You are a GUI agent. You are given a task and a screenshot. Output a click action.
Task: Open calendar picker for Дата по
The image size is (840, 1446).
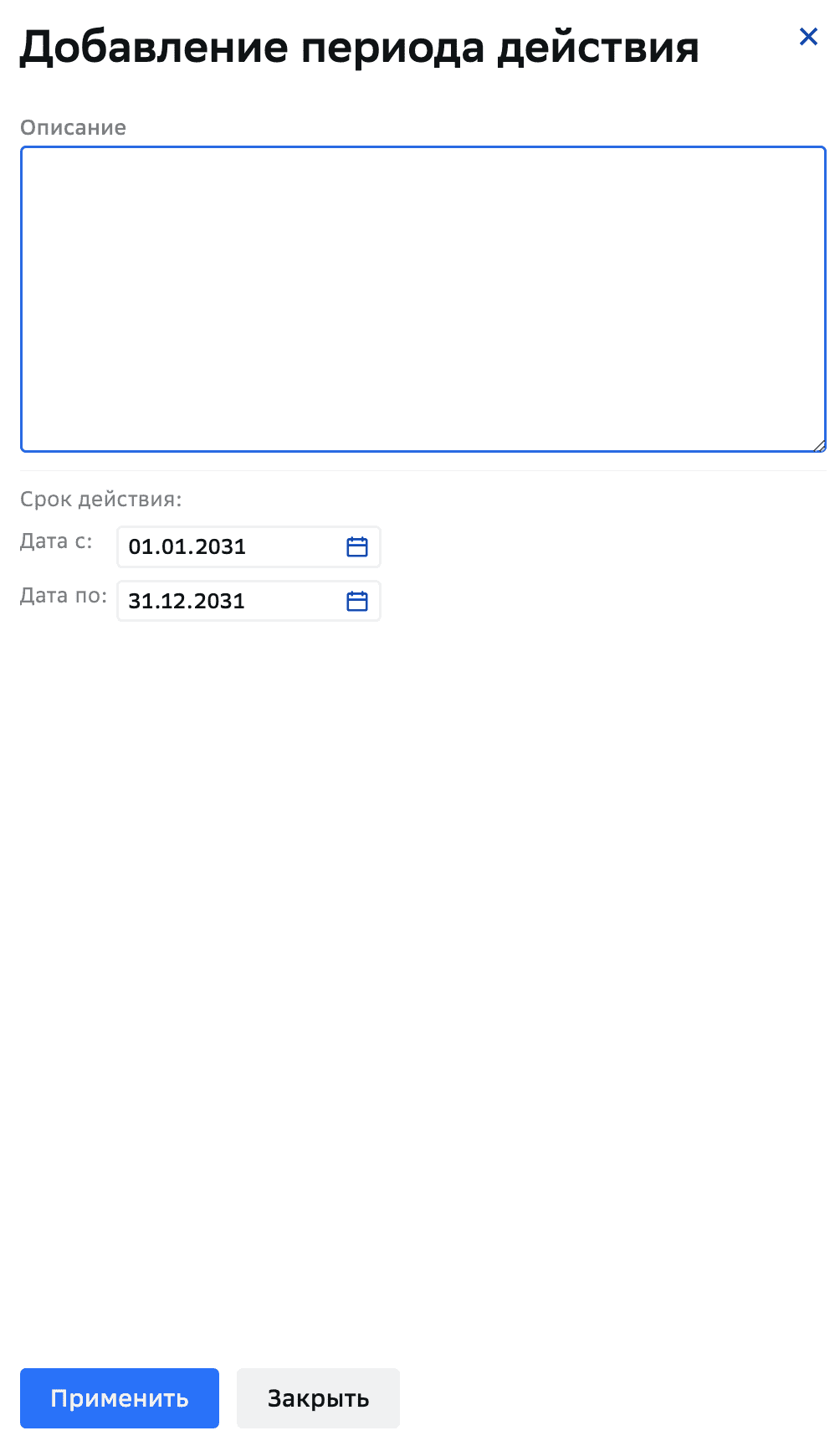pyautogui.click(x=357, y=602)
